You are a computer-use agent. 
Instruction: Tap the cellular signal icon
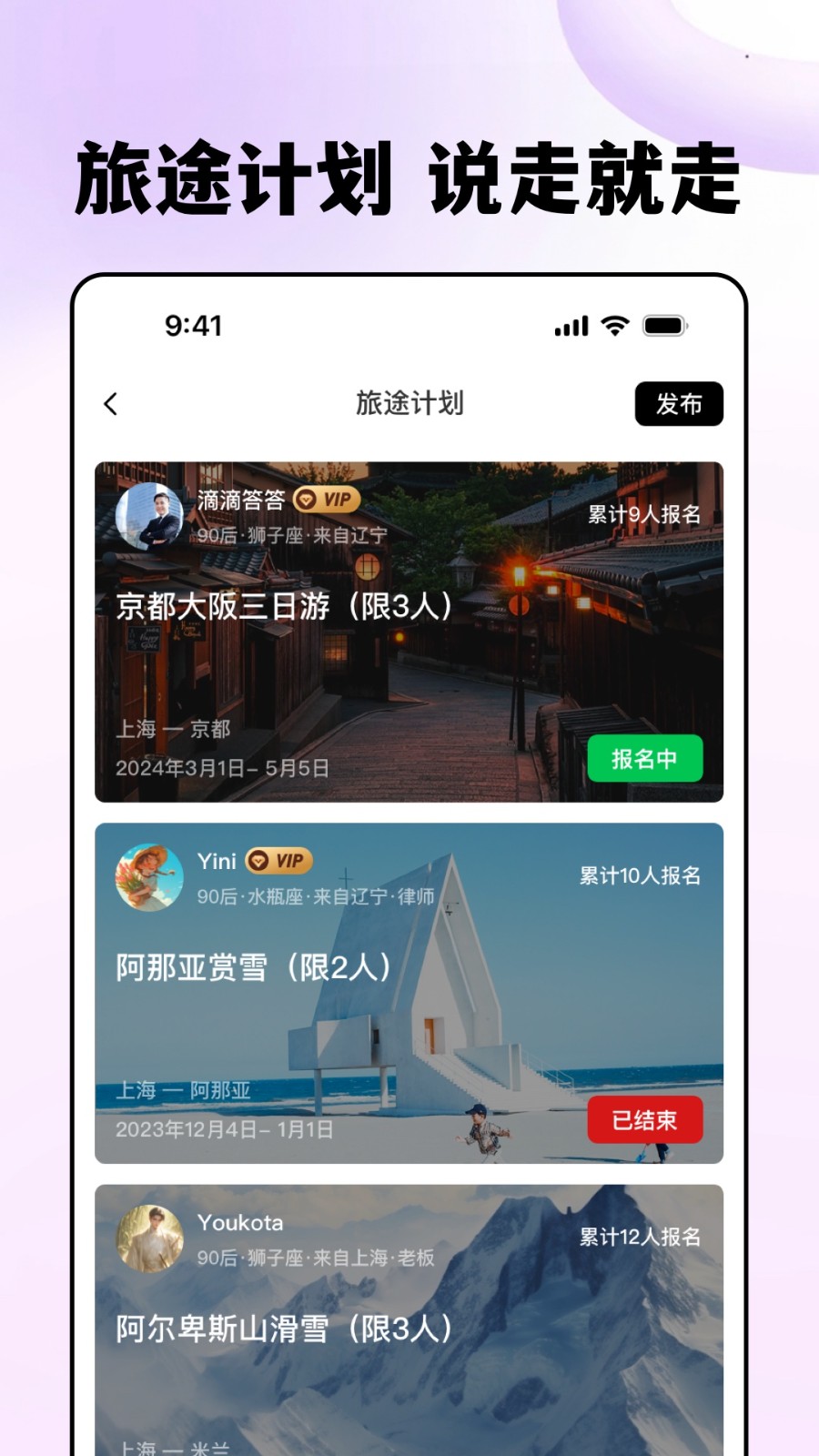[569, 325]
